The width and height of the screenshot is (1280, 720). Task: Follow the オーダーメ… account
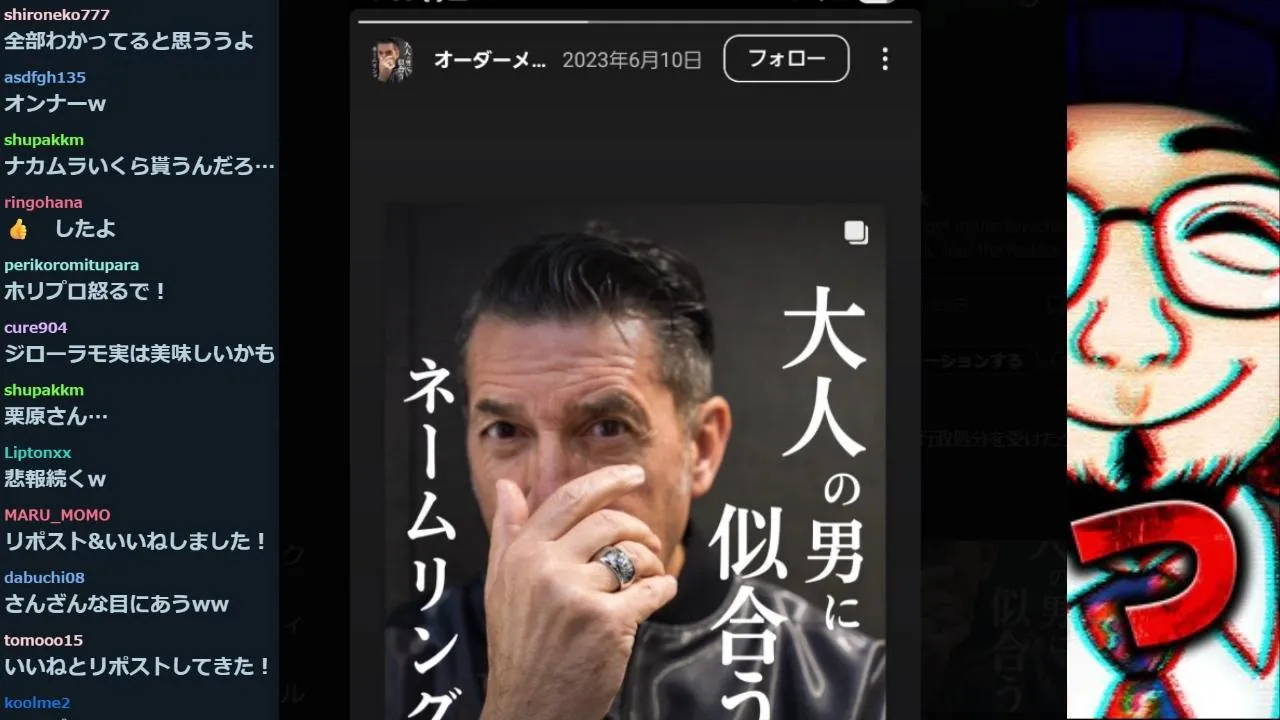tap(786, 59)
